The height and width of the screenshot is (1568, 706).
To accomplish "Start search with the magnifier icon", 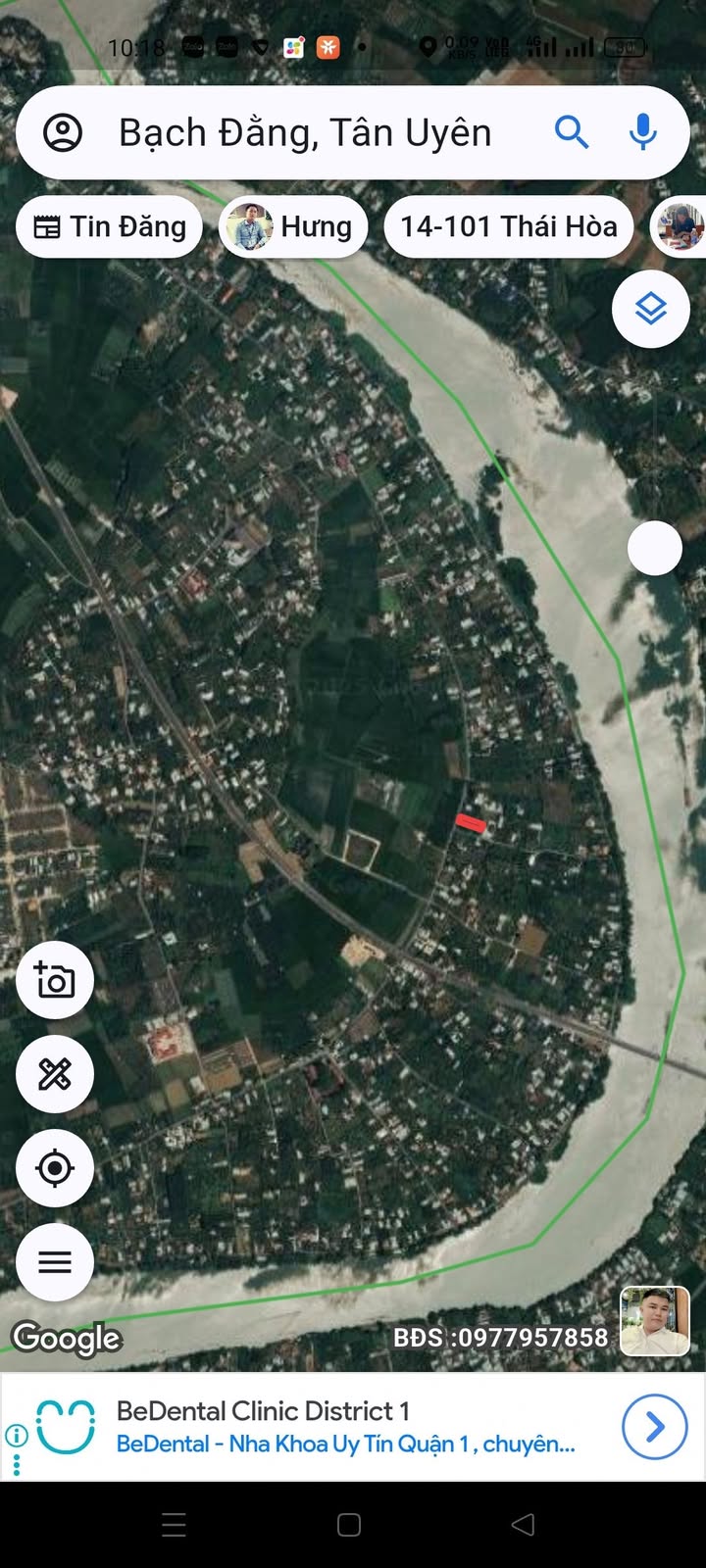I will [x=572, y=132].
